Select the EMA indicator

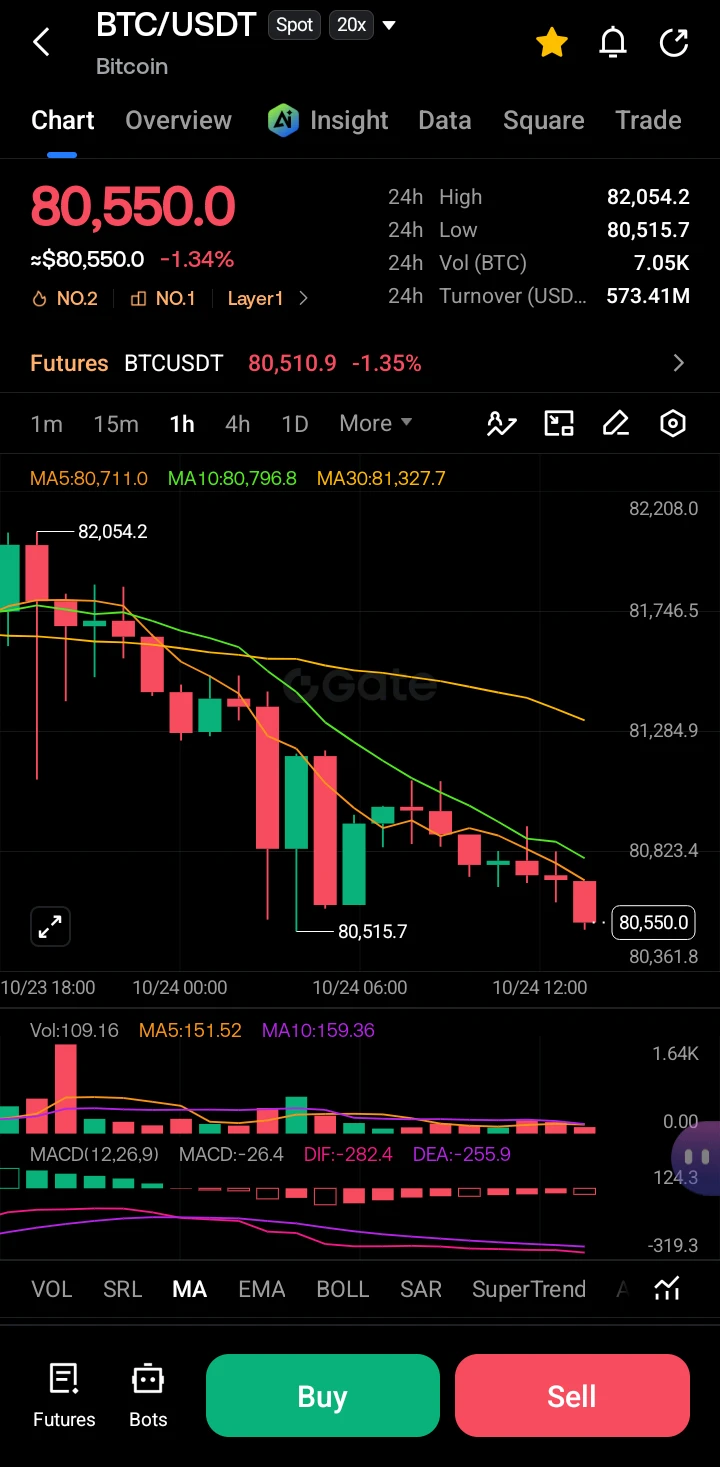(262, 1289)
